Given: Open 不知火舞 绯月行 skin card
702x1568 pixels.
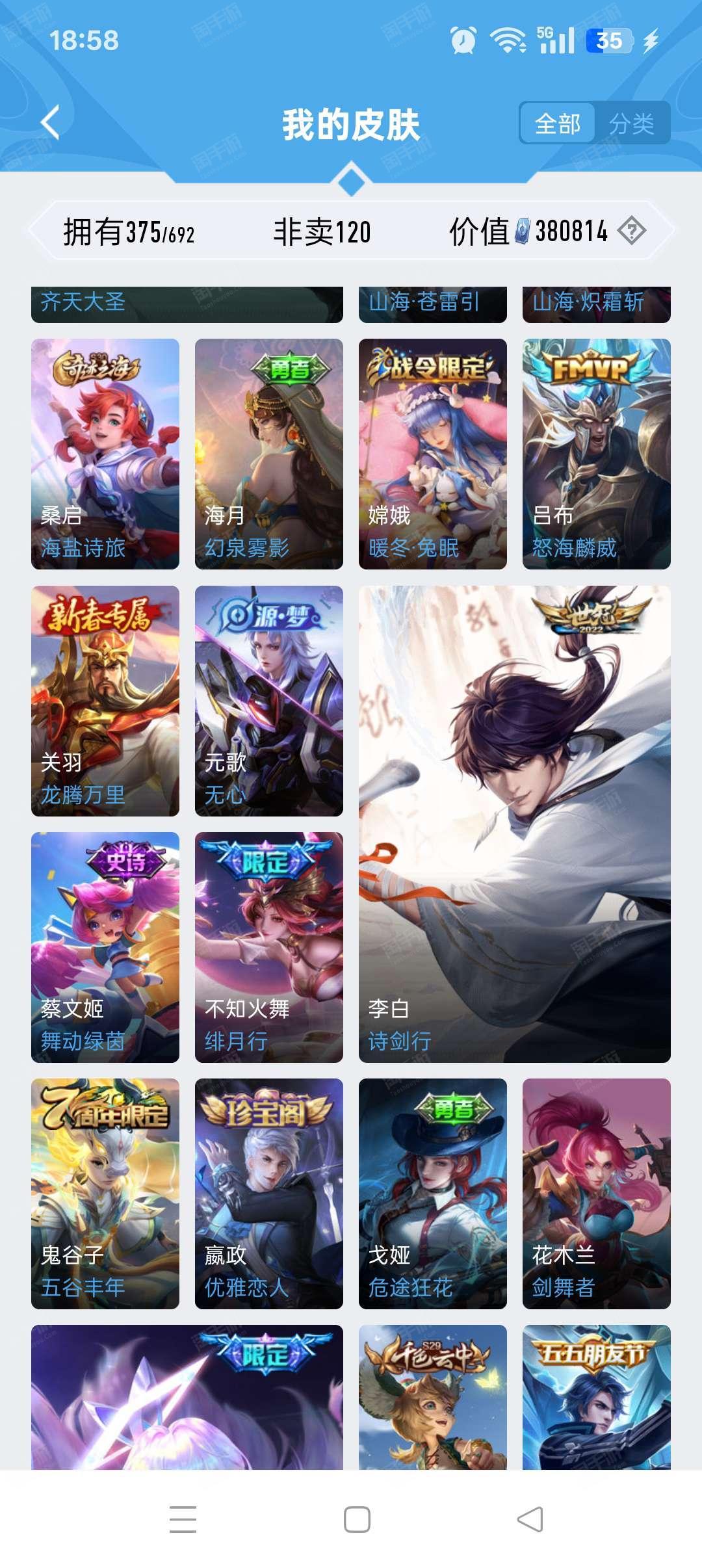Looking at the screenshot, I should click(x=269, y=947).
